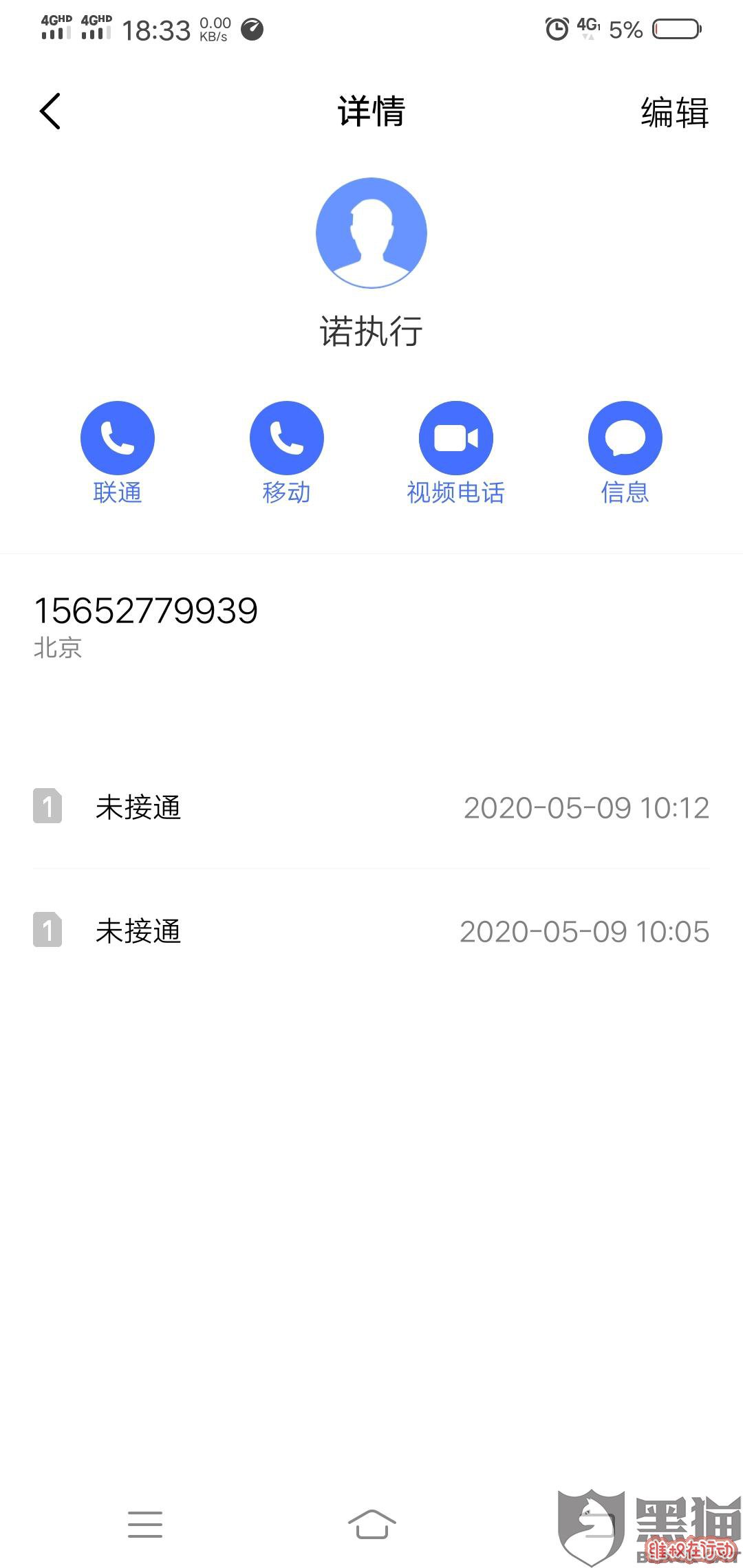Go to the home screen
743x1568 pixels.
point(371,1525)
